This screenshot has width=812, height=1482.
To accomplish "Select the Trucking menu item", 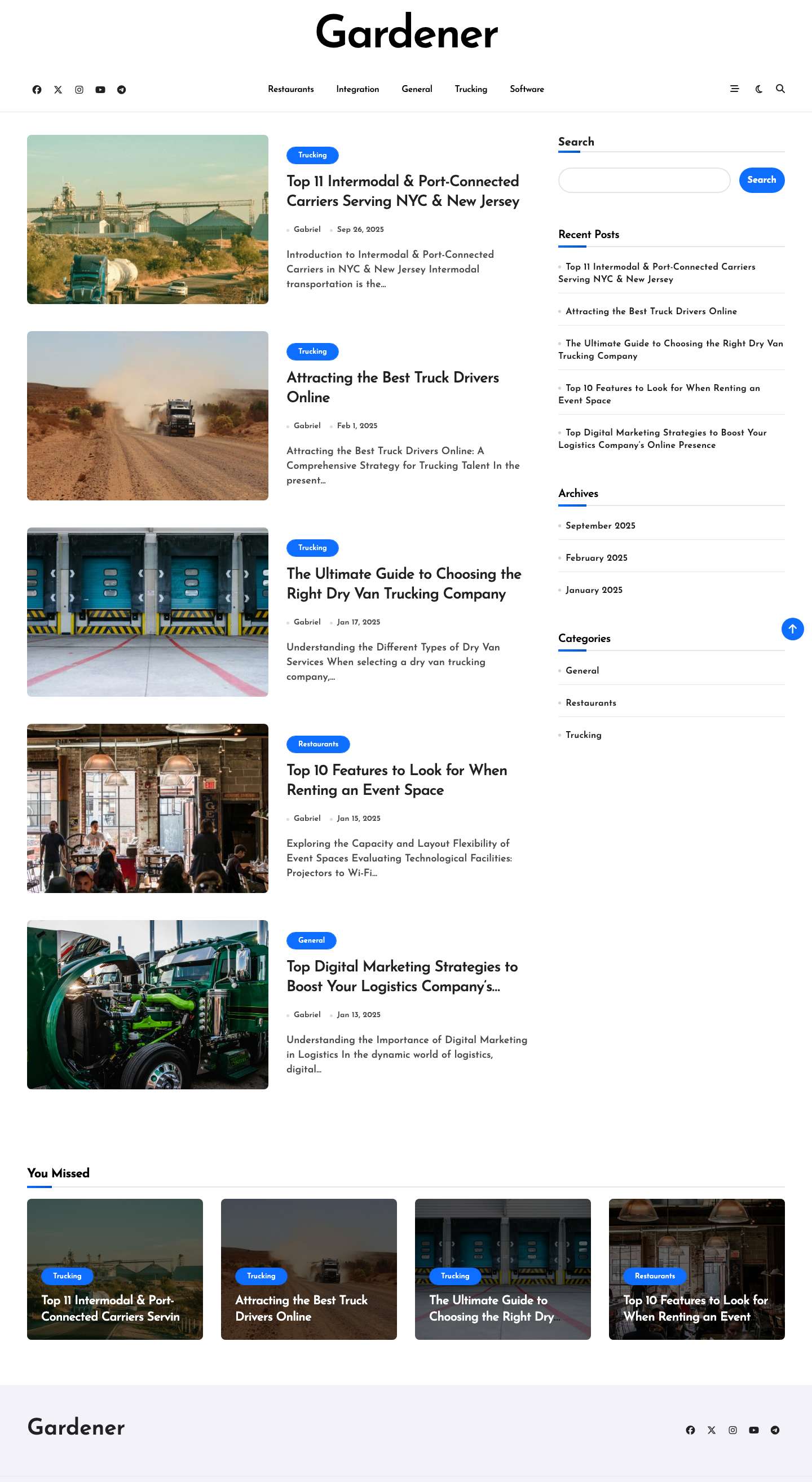I will (x=470, y=89).
